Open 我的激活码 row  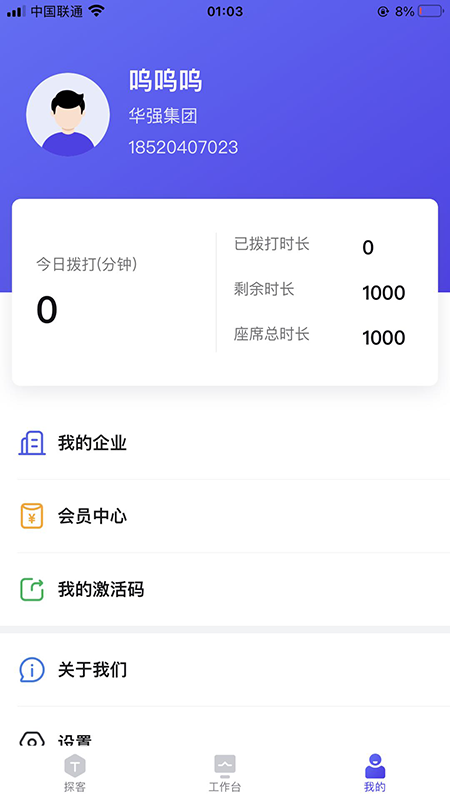coord(225,589)
